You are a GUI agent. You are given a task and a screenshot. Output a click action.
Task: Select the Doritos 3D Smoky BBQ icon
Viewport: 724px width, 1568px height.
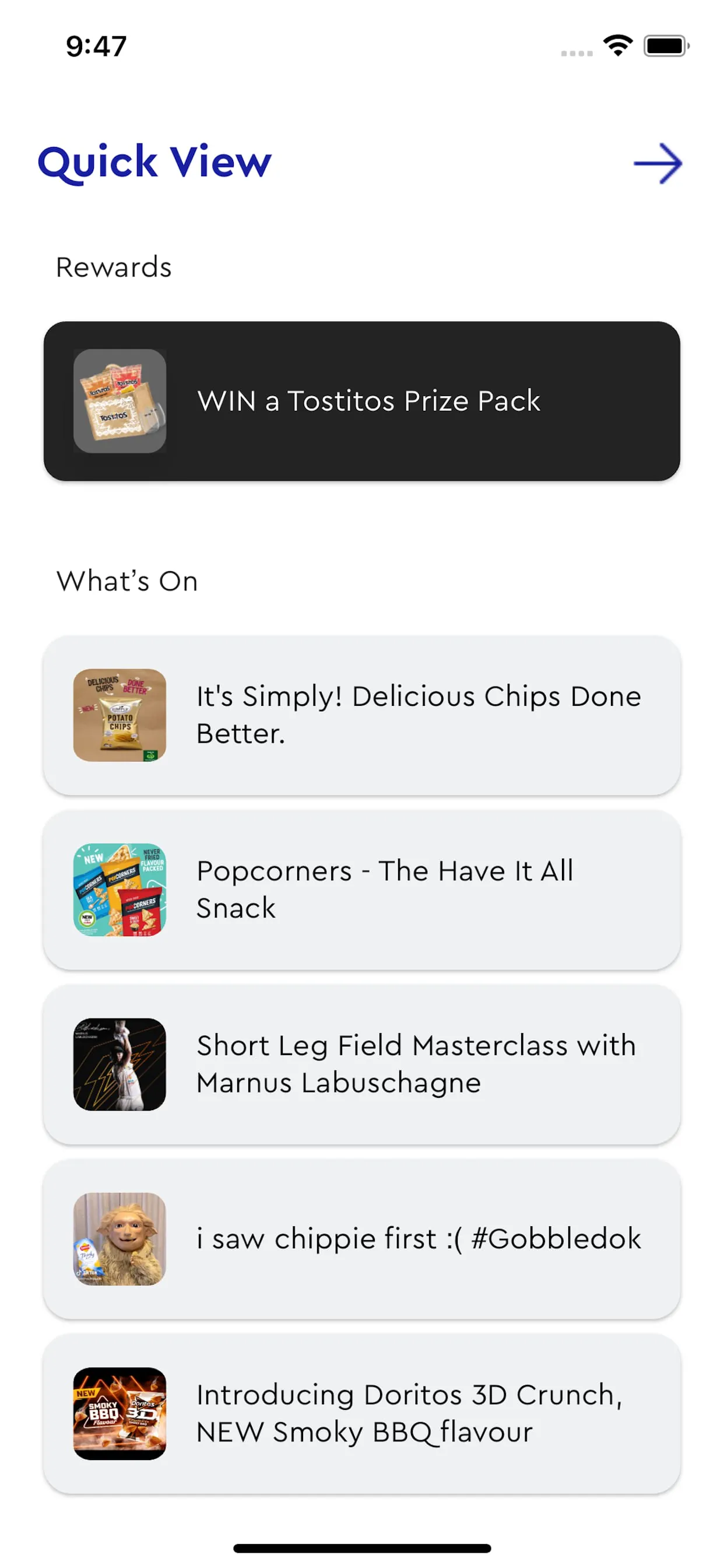(120, 1412)
